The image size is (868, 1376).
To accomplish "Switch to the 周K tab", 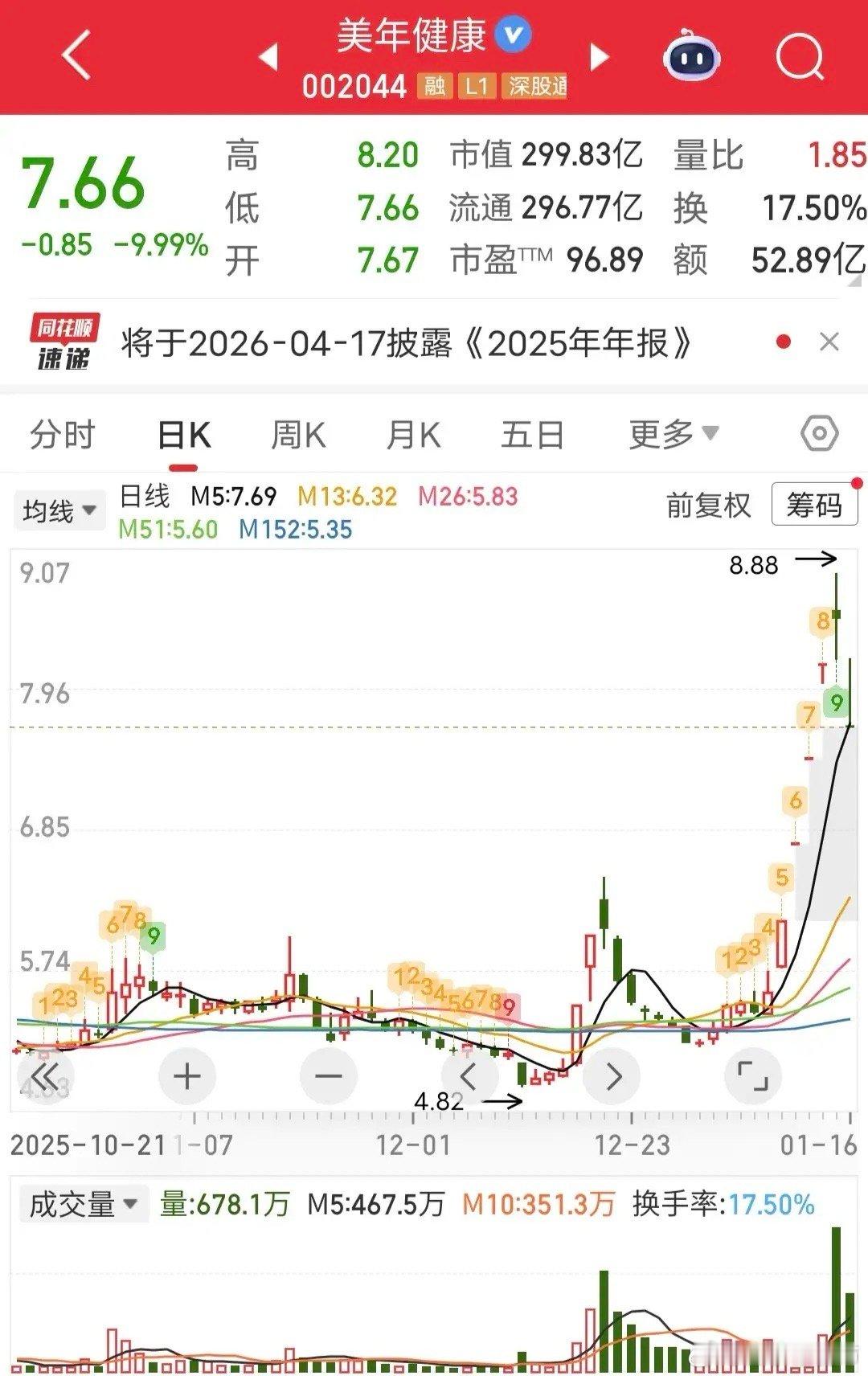I will point(298,435).
